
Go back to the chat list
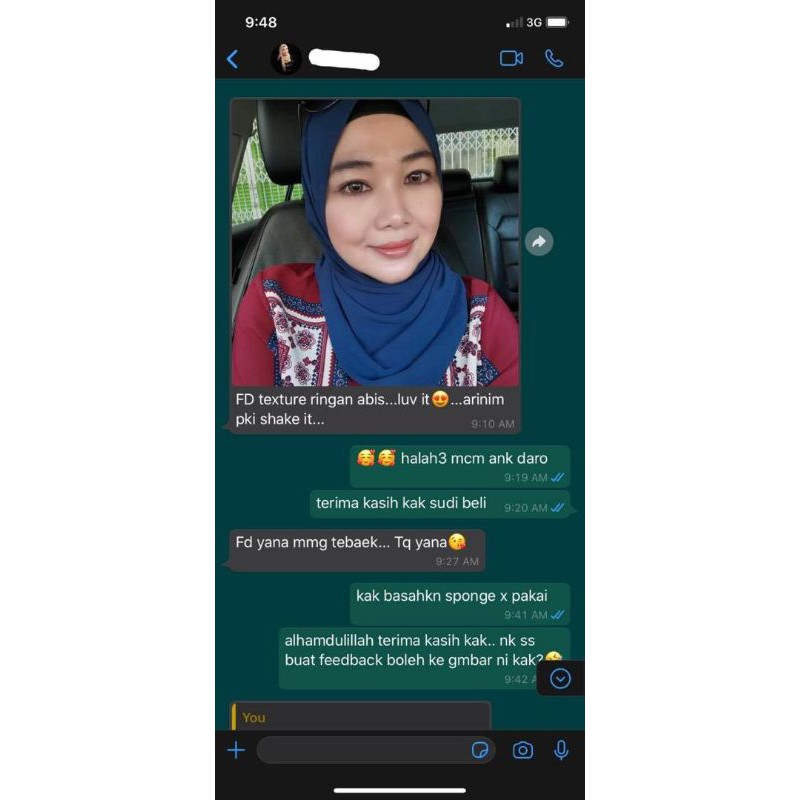pyautogui.click(x=233, y=59)
